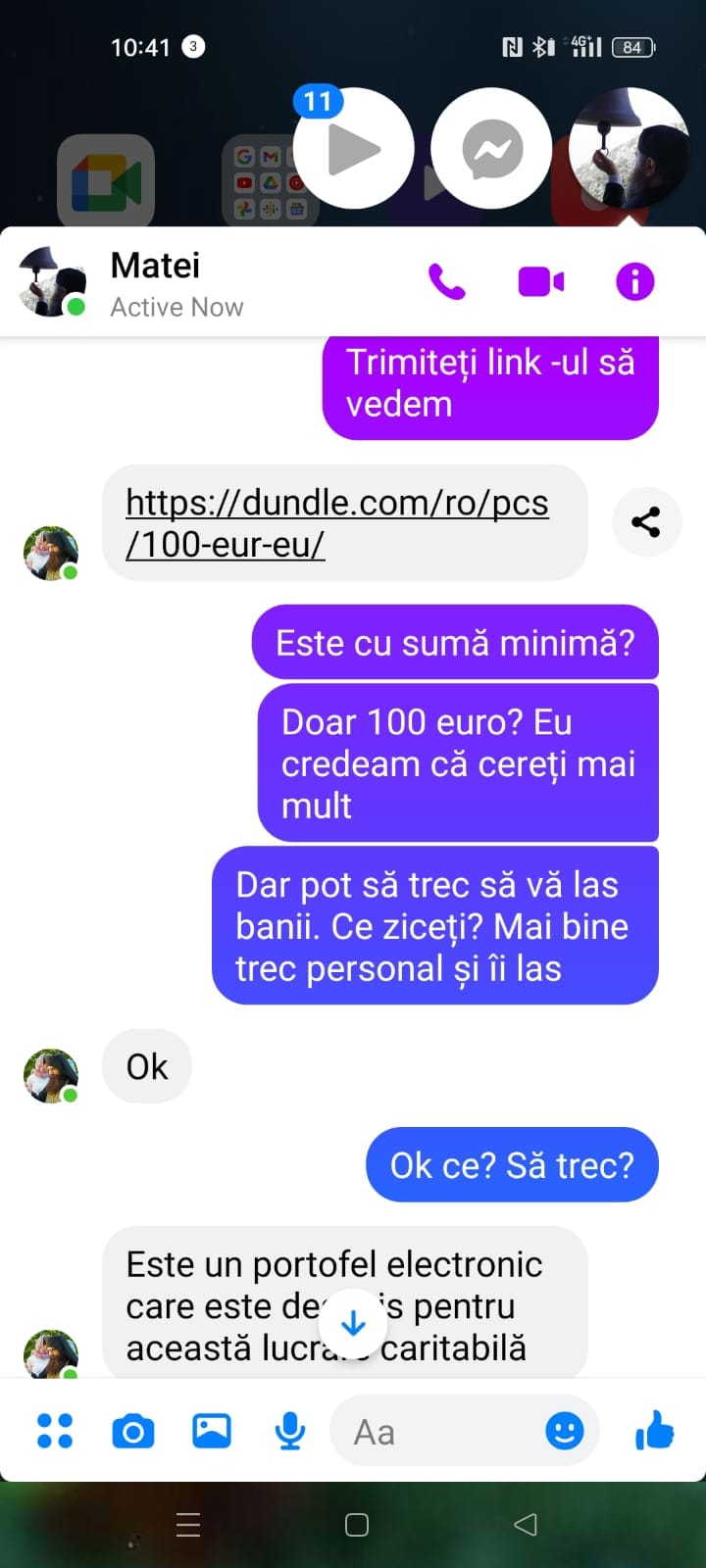Send a thumbs-up like
This screenshot has height=1568, width=706.
[654, 1431]
